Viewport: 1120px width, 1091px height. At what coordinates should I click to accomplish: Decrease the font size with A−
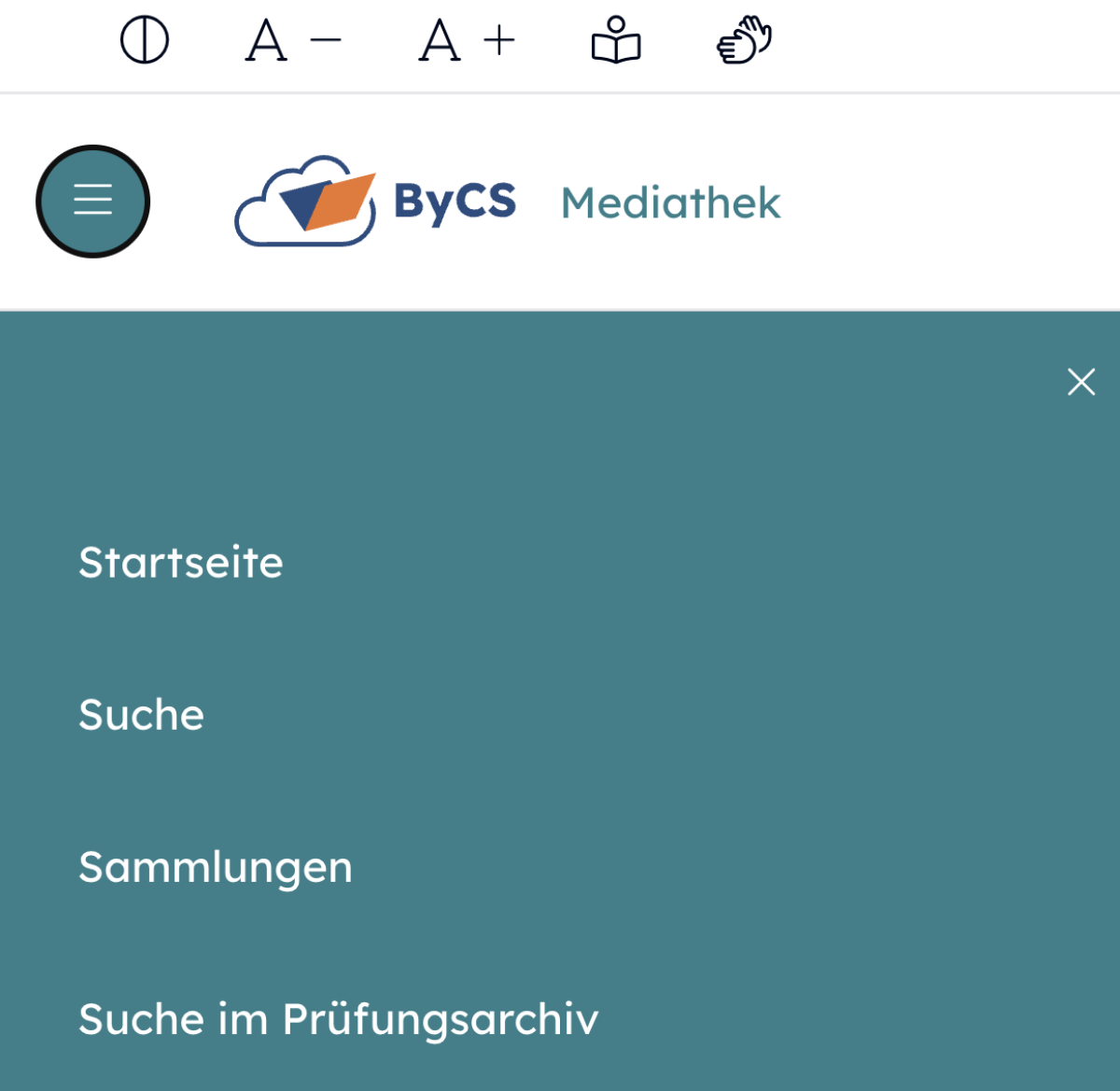(x=292, y=41)
